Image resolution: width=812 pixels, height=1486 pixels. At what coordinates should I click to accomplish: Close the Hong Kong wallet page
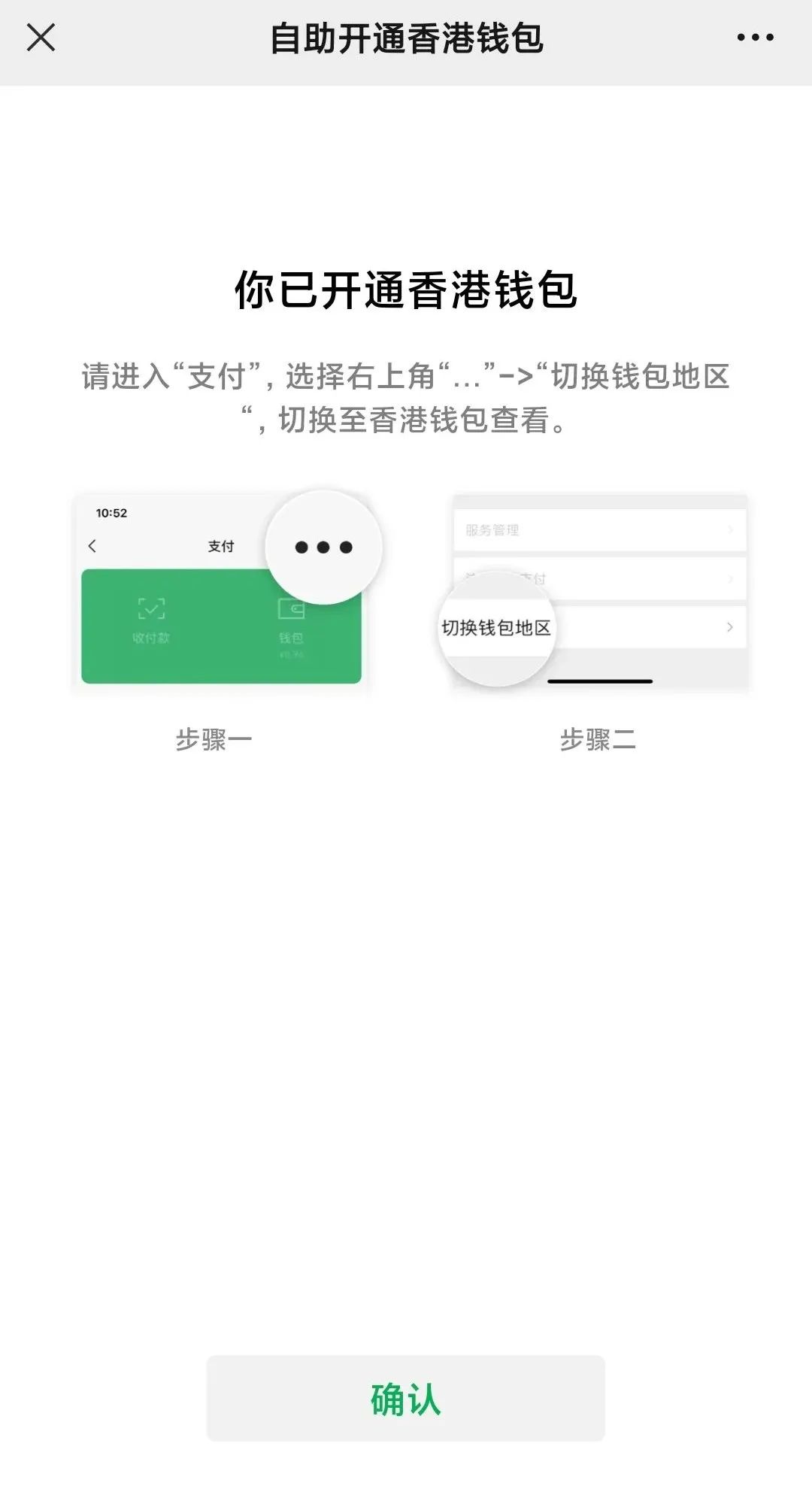pyautogui.click(x=41, y=38)
